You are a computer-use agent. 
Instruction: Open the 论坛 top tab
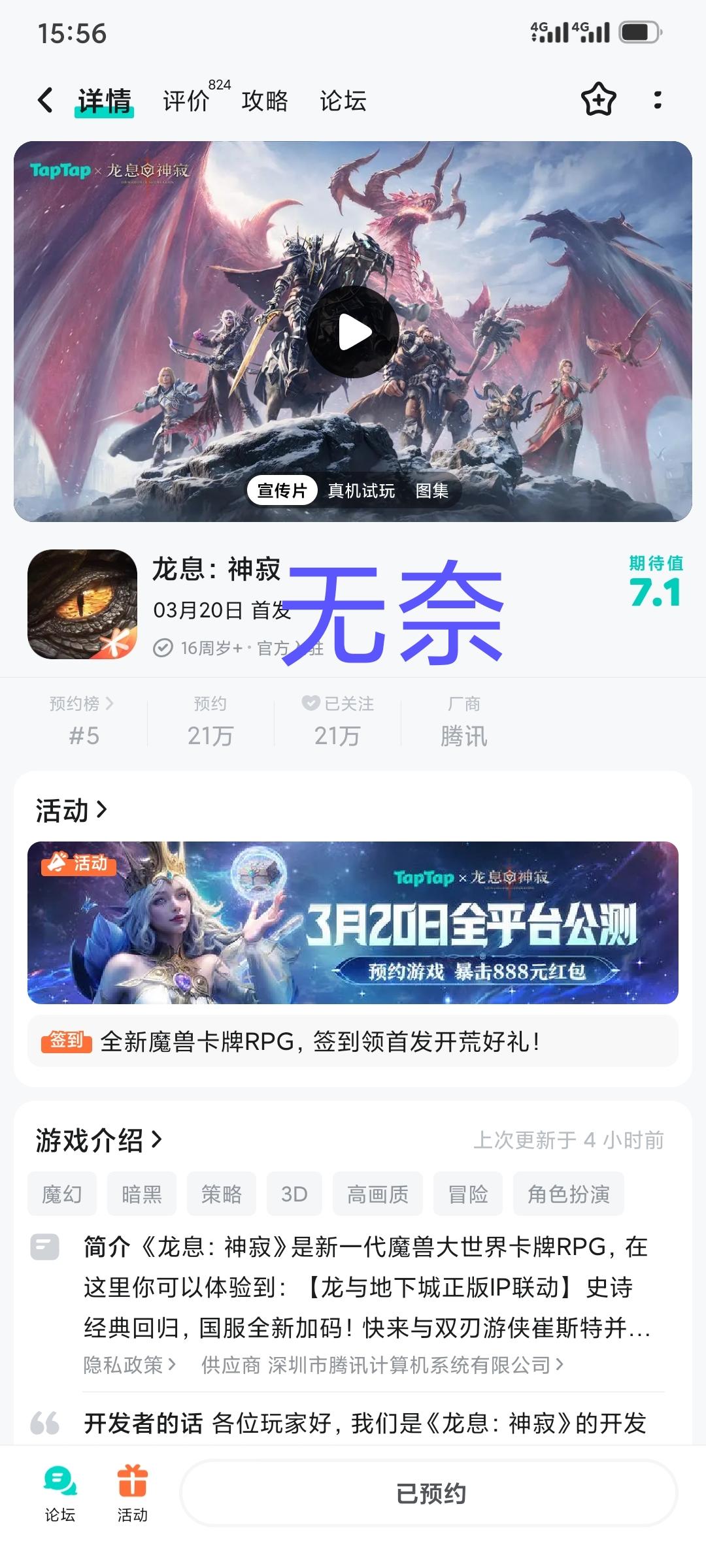[343, 101]
